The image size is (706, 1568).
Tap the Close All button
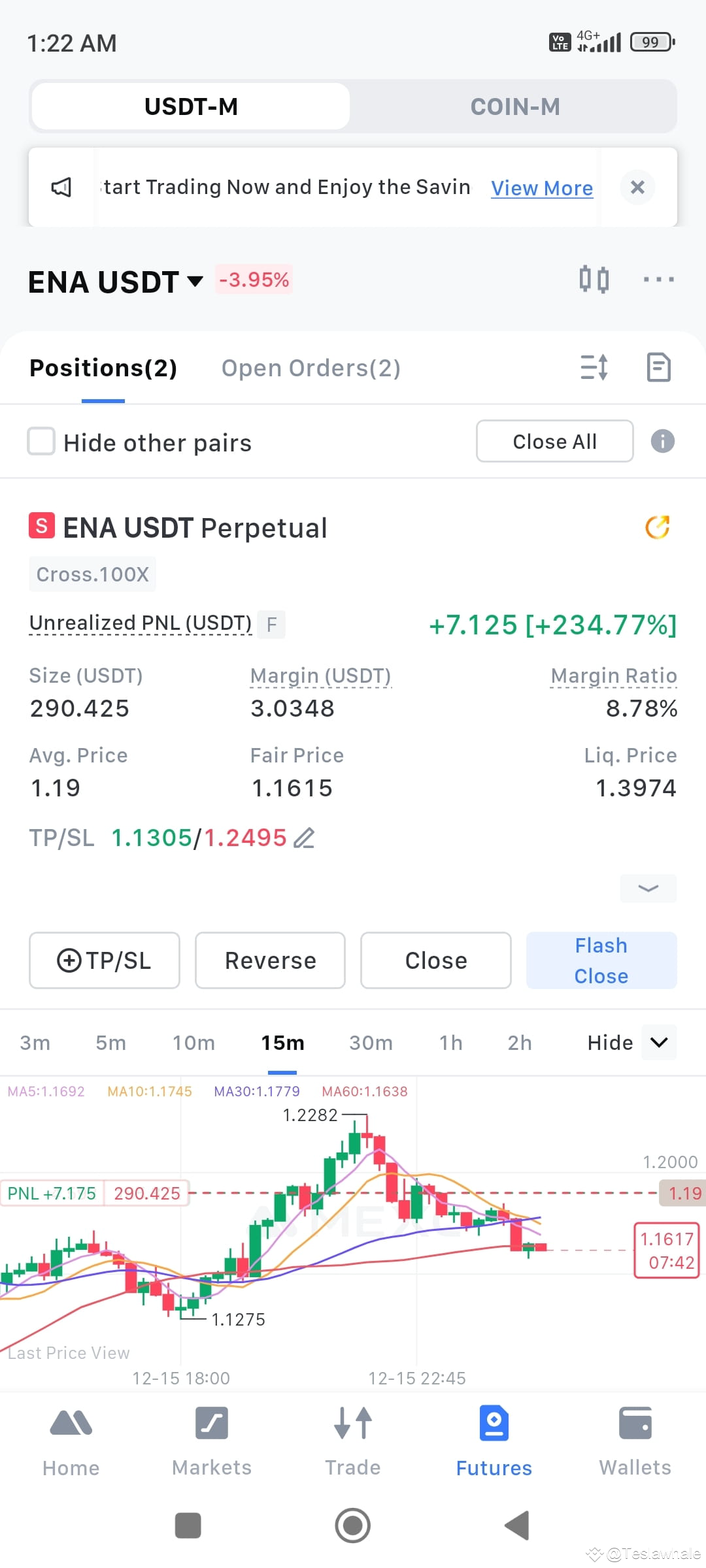pyautogui.click(x=554, y=442)
